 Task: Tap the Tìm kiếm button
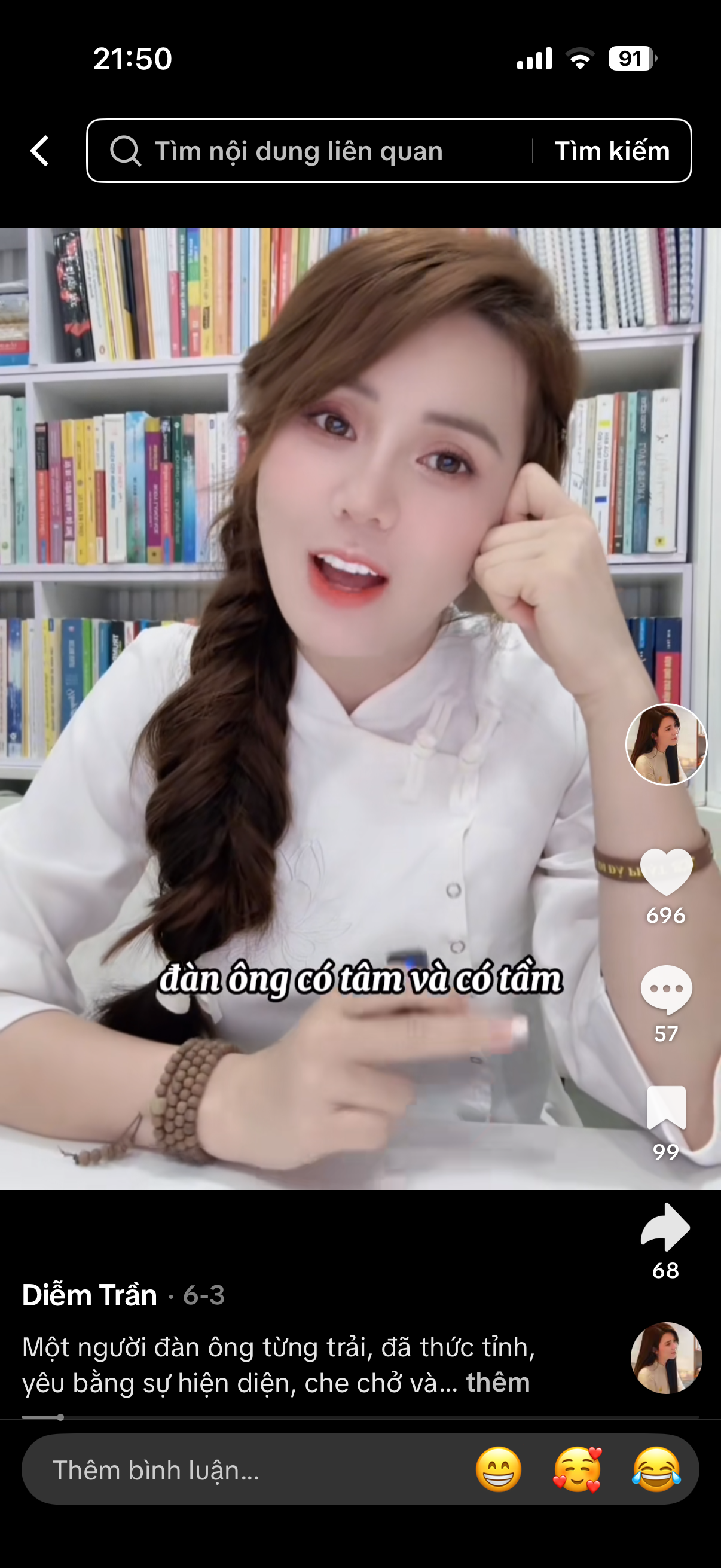click(612, 151)
